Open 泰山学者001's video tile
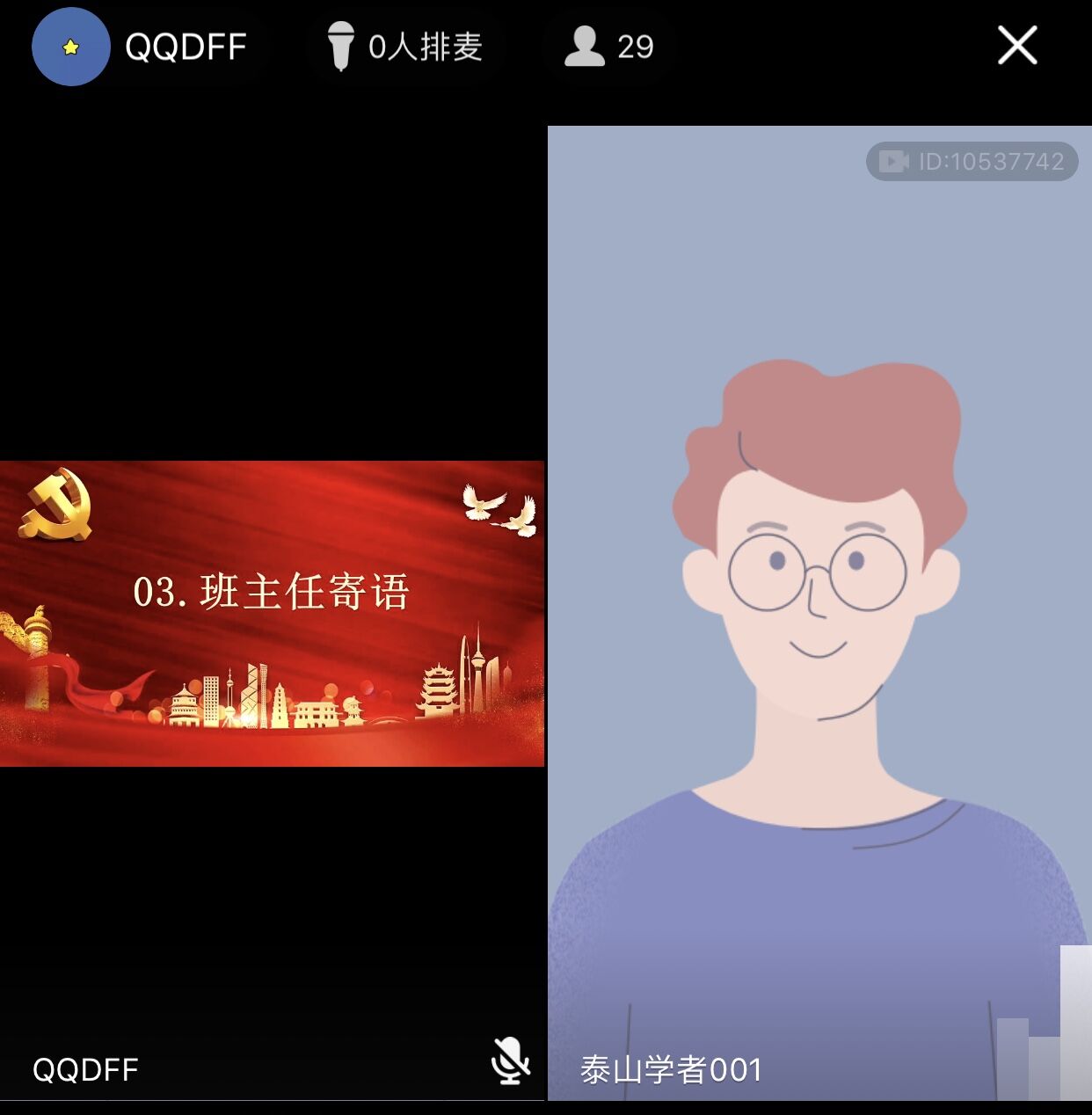 (x=819, y=613)
